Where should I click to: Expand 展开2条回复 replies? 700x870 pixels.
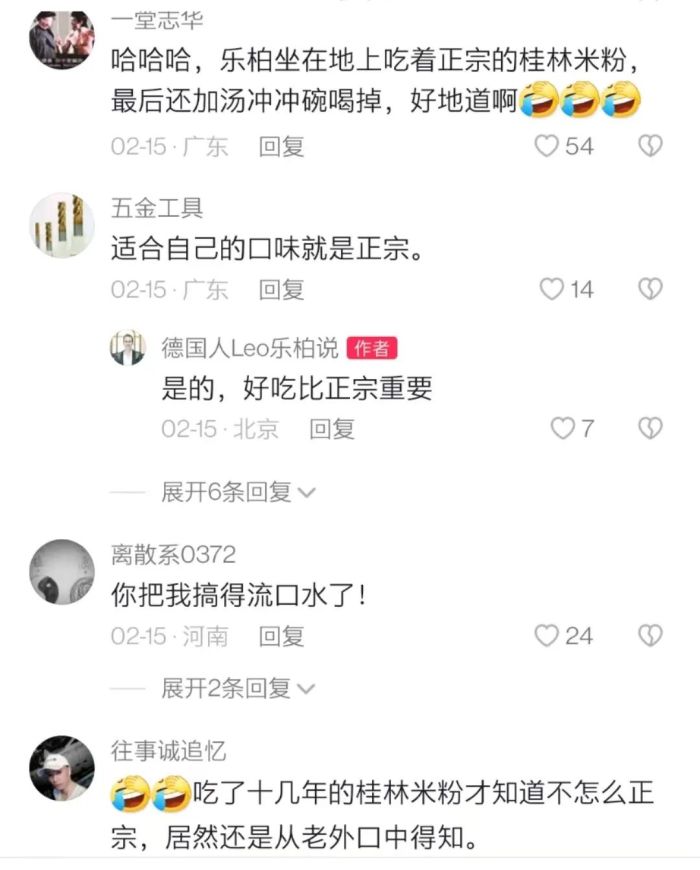238,688
